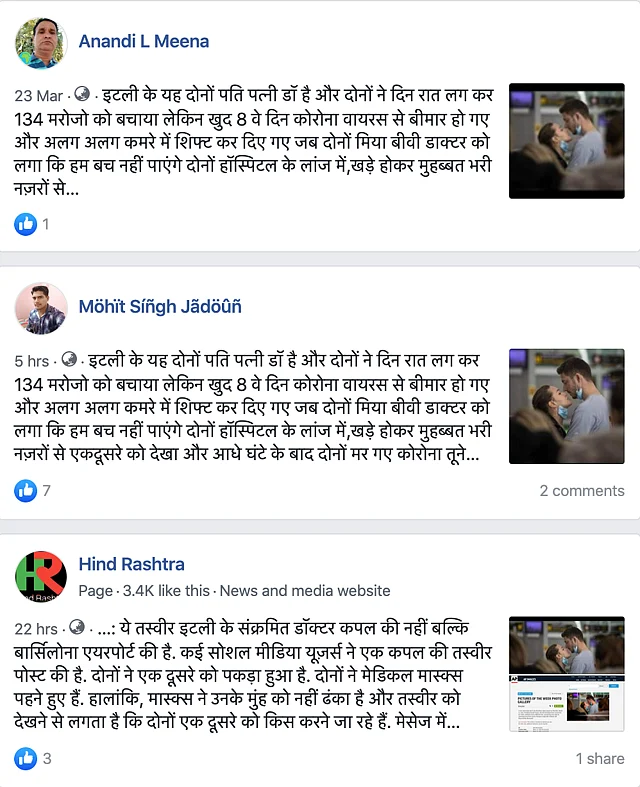View the 3 reactions on Hind Rashtra's post
Viewport: 640px width, 787px height.
32,758
